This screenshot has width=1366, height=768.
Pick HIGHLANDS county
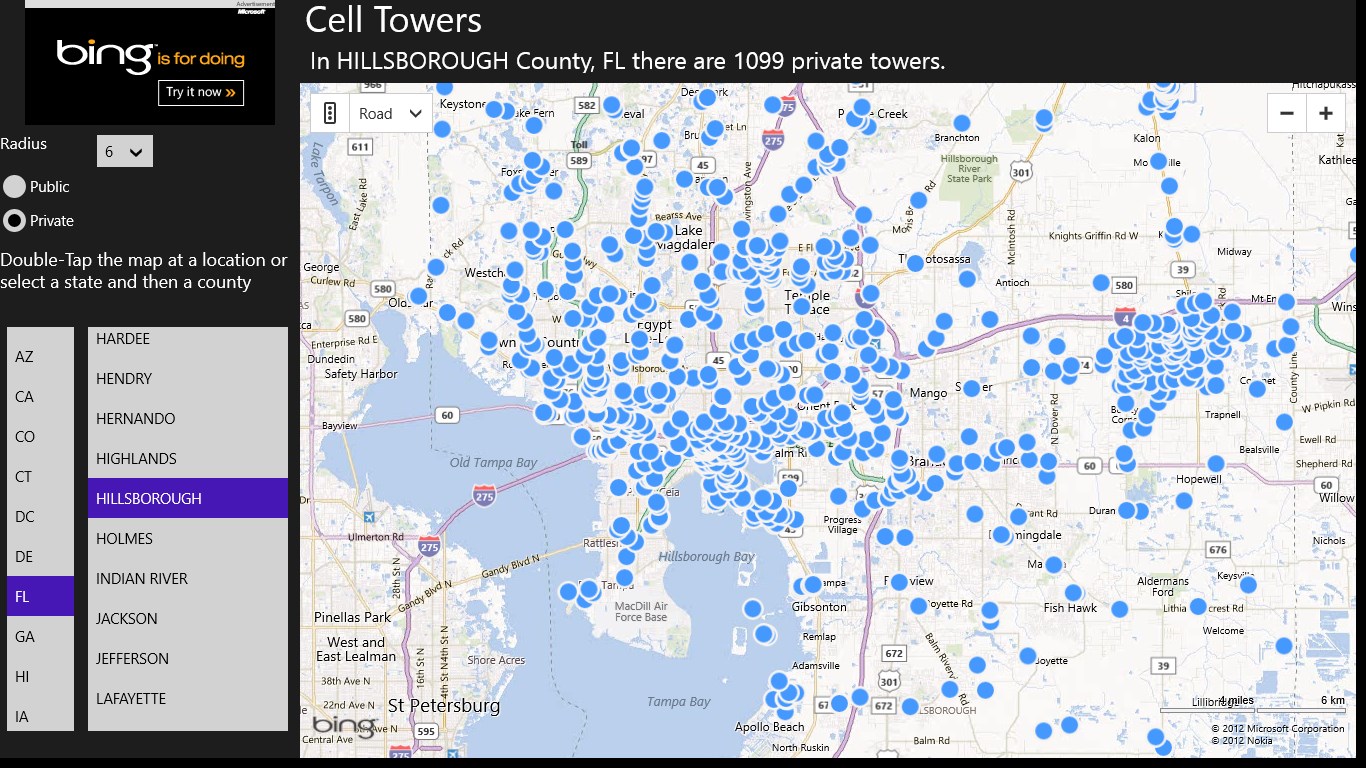click(x=187, y=459)
